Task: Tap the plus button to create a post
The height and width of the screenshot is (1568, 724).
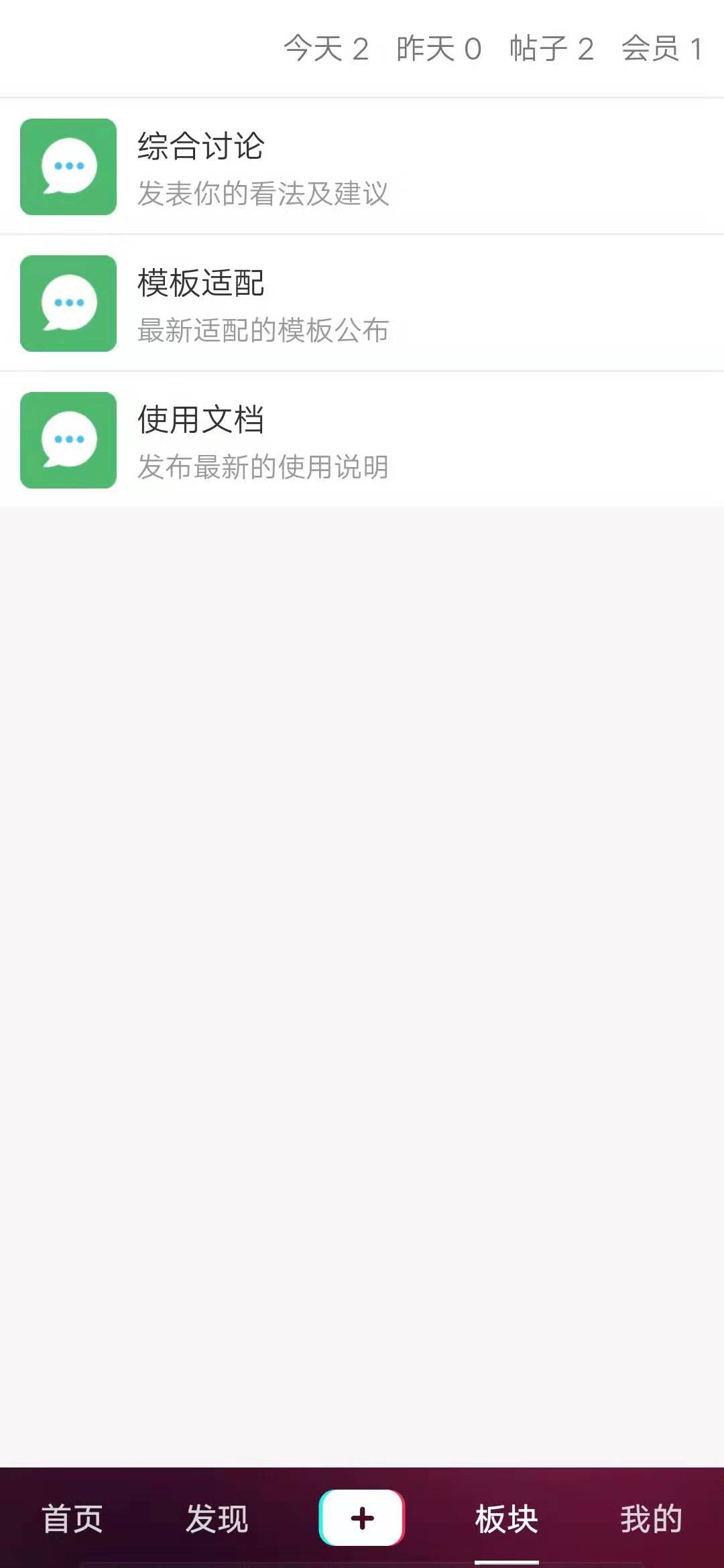Action: 362,1518
